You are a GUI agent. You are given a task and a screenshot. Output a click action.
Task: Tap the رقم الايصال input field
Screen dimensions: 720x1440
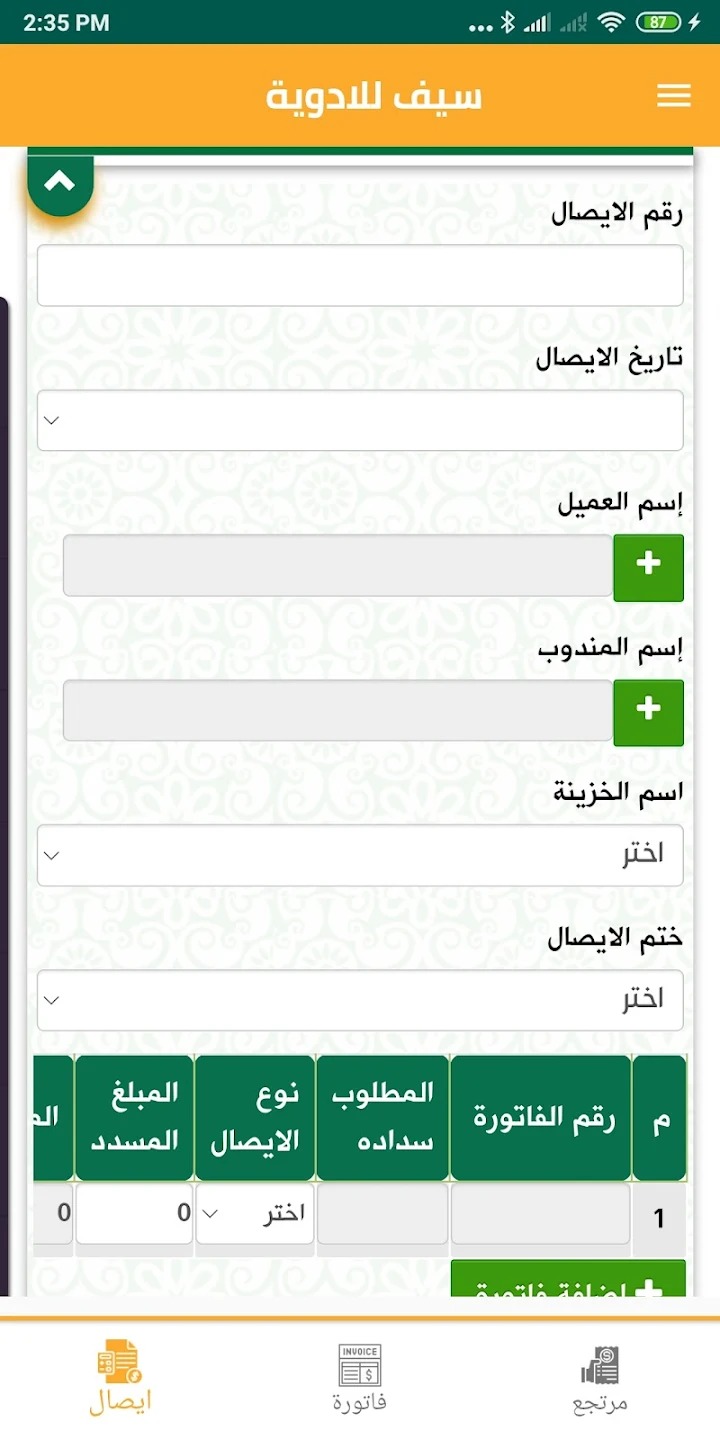tap(360, 275)
